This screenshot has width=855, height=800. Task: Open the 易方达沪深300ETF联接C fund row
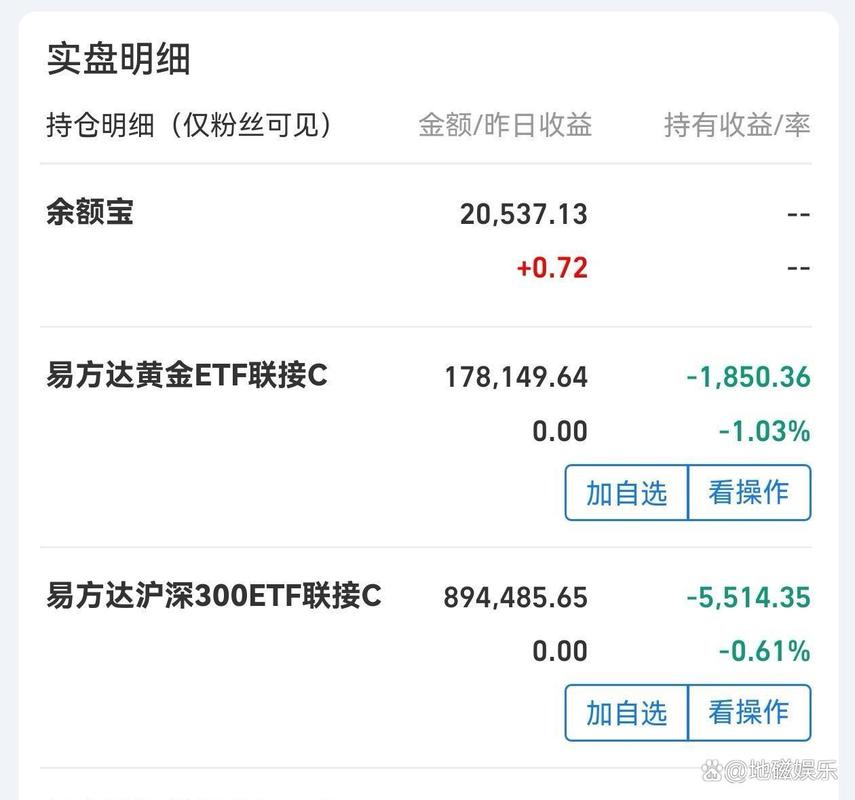[214, 596]
